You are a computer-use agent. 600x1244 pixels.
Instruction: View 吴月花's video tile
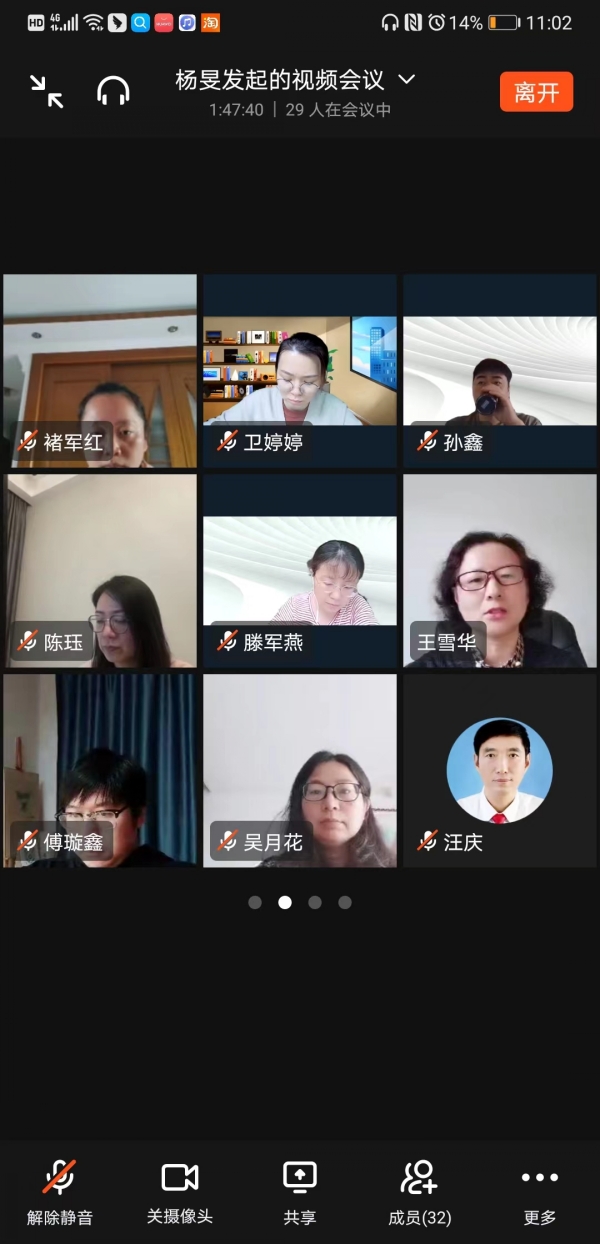(300, 771)
